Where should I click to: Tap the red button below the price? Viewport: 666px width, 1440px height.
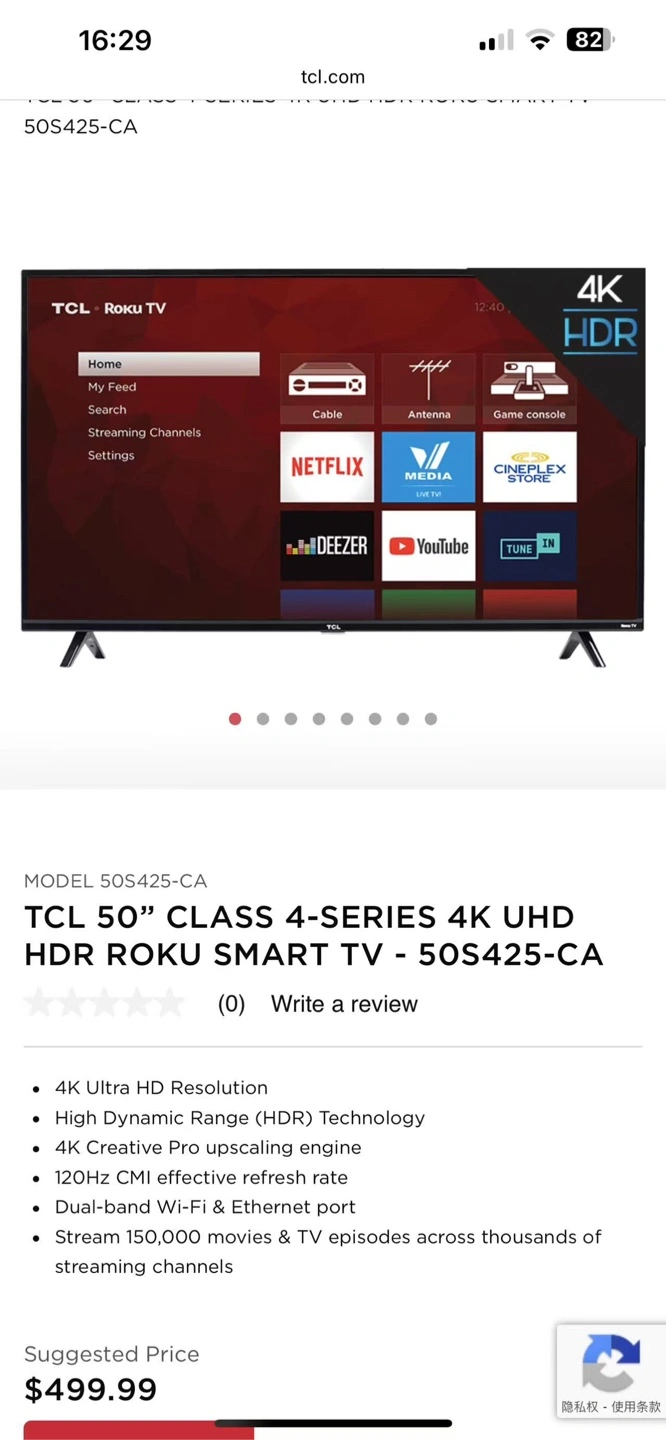[x=139, y=1430]
